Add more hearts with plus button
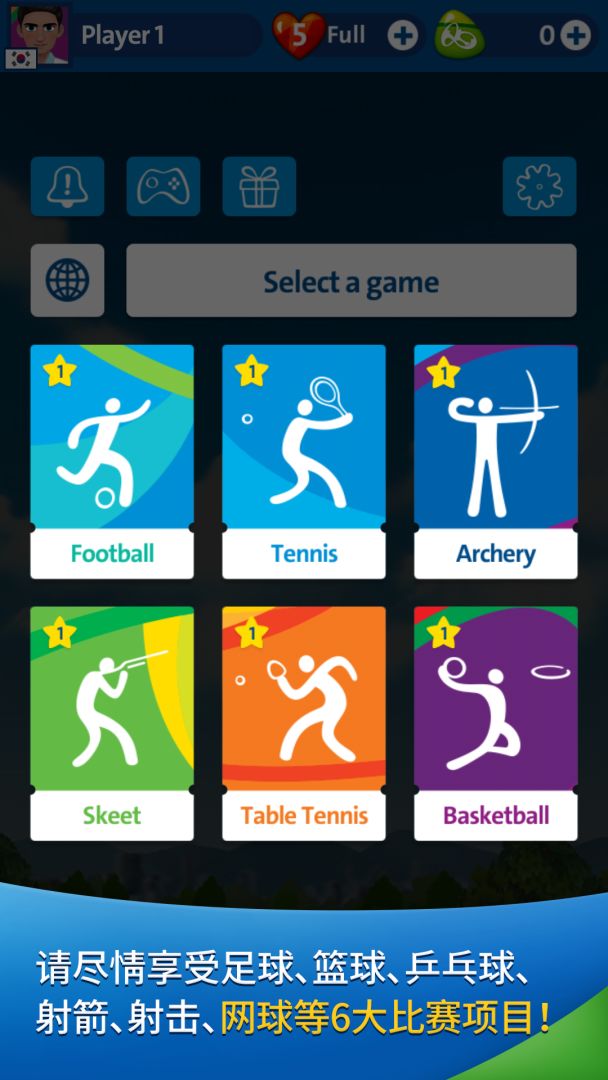The image size is (608, 1080). click(402, 36)
